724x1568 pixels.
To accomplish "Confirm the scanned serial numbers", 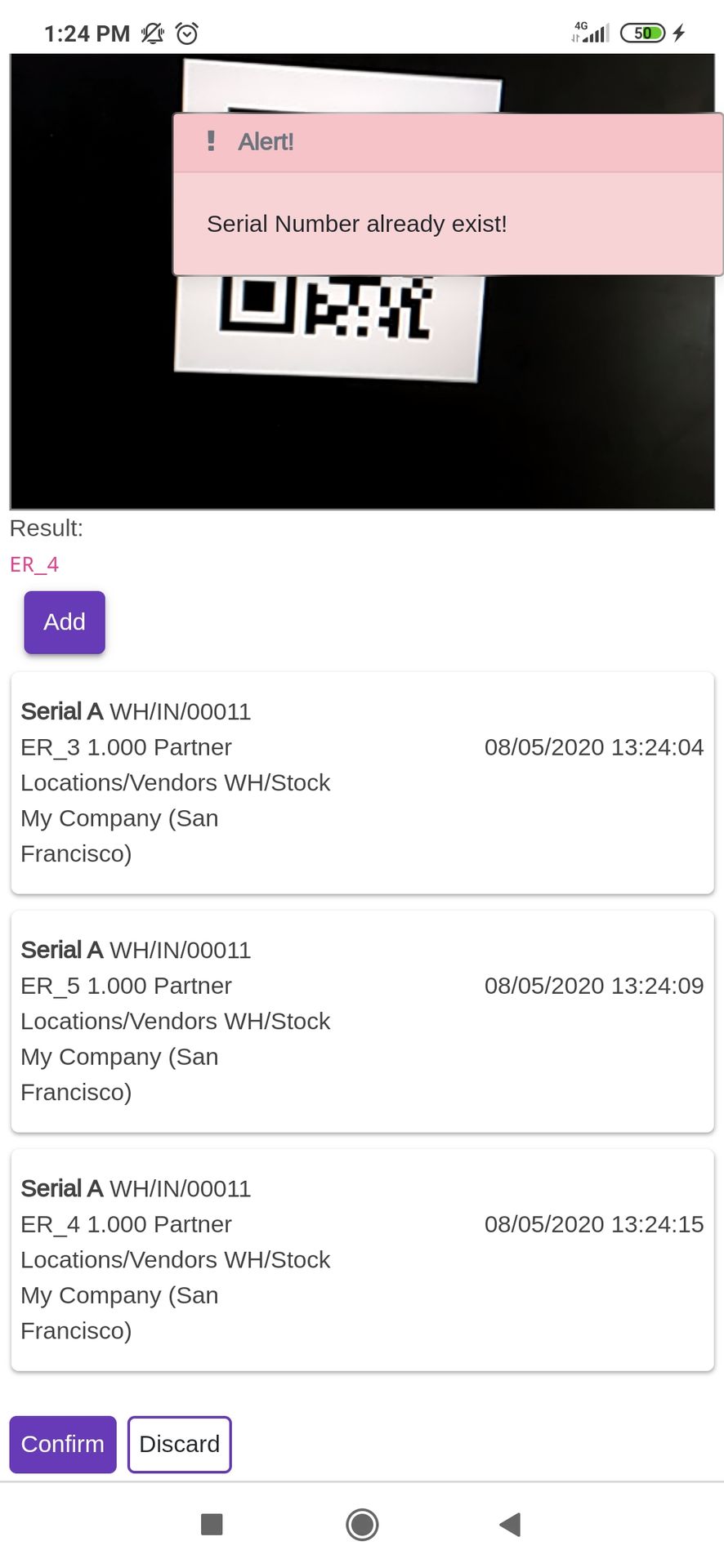I will click(x=63, y=1444).
